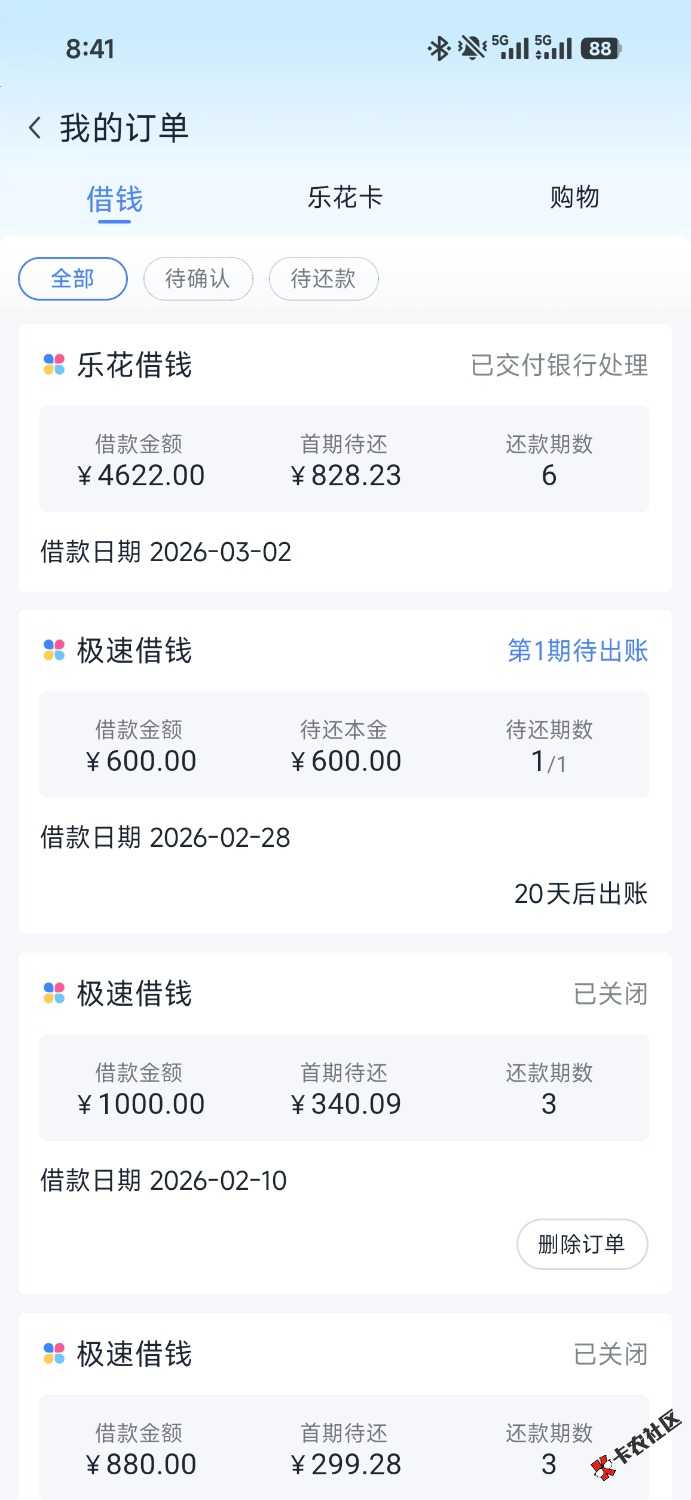
Task: Filter orders by 待还款
Action: [x=323, y=279]
